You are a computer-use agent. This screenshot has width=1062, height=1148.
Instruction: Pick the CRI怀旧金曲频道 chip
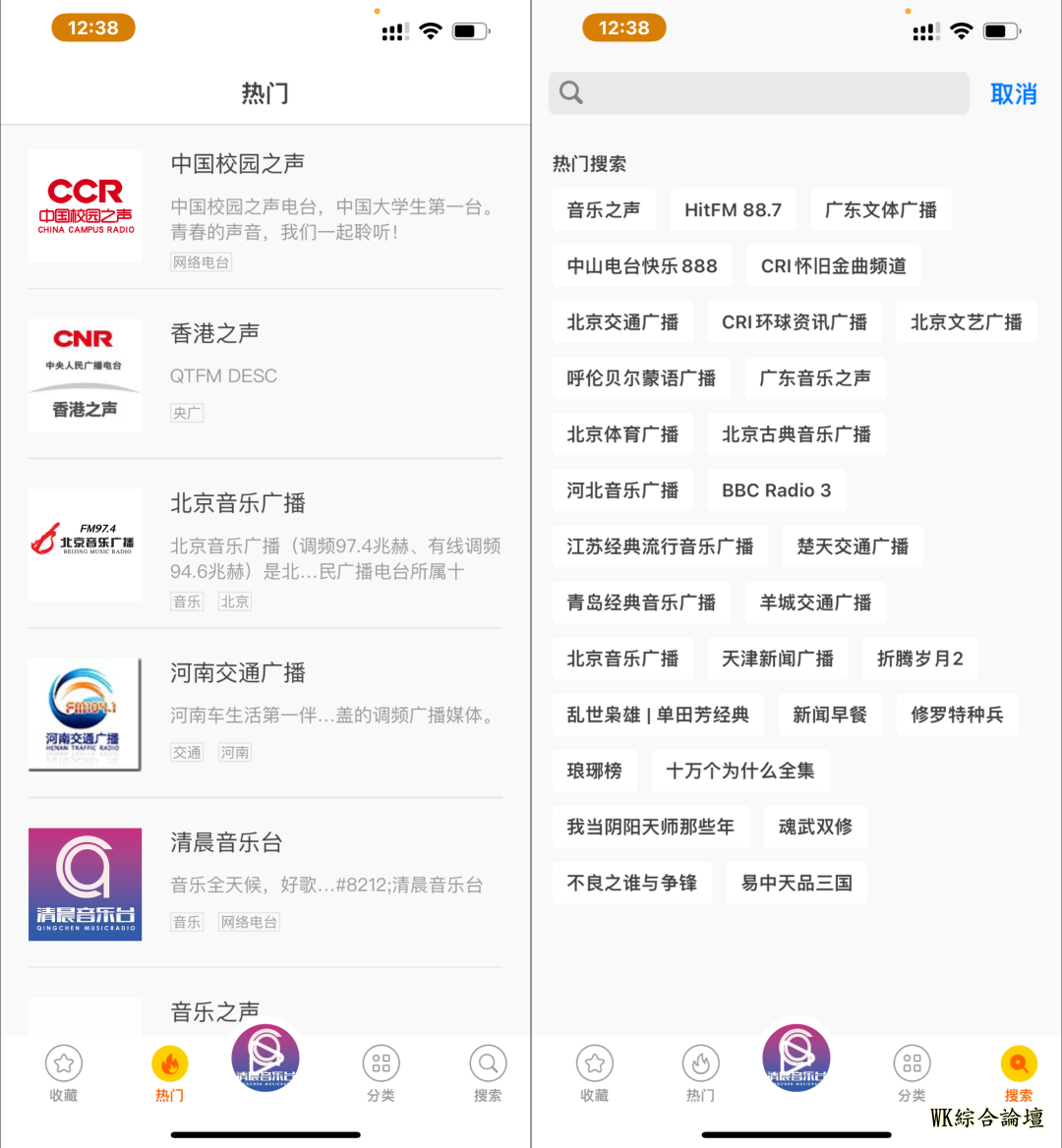click(x=833, y=266)
